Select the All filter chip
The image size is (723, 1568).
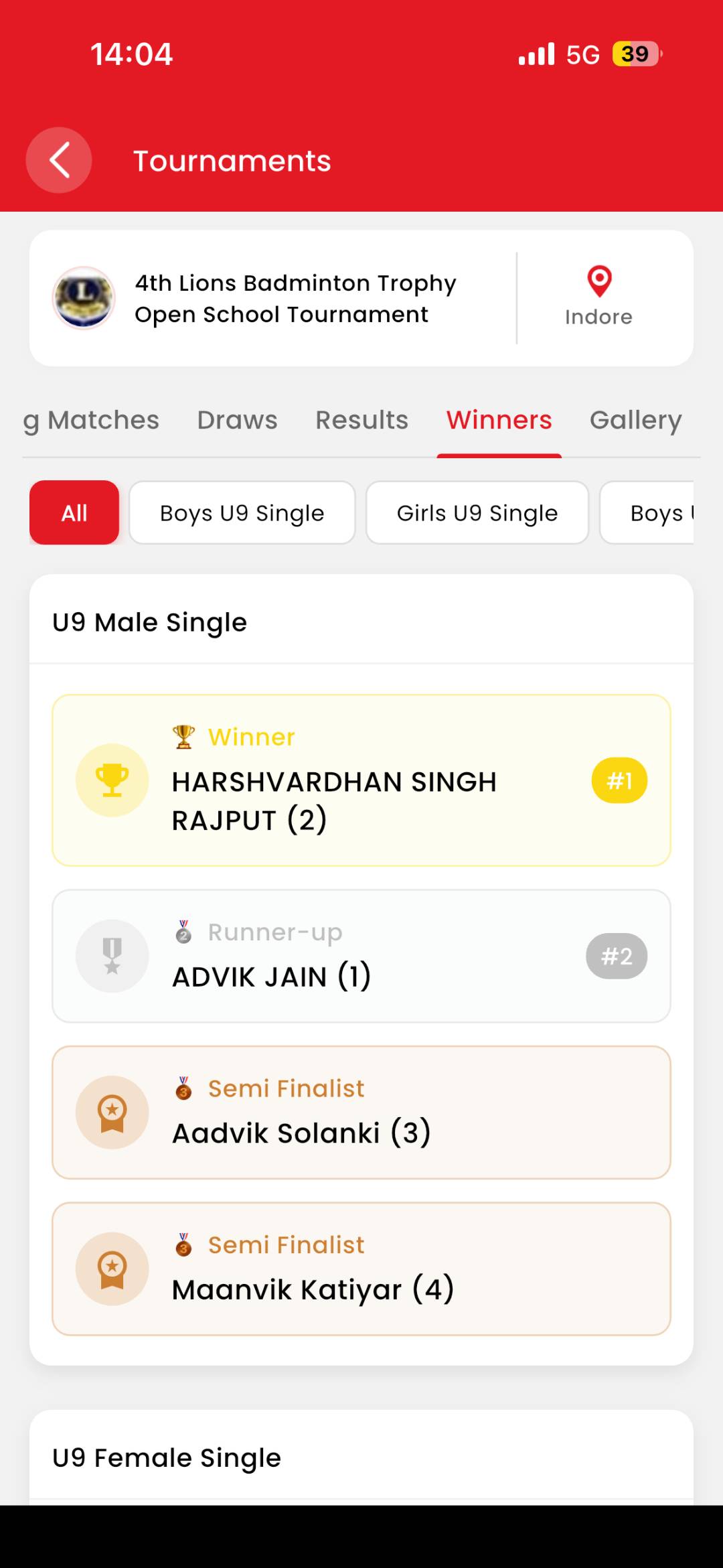click(x=74, y=513)
